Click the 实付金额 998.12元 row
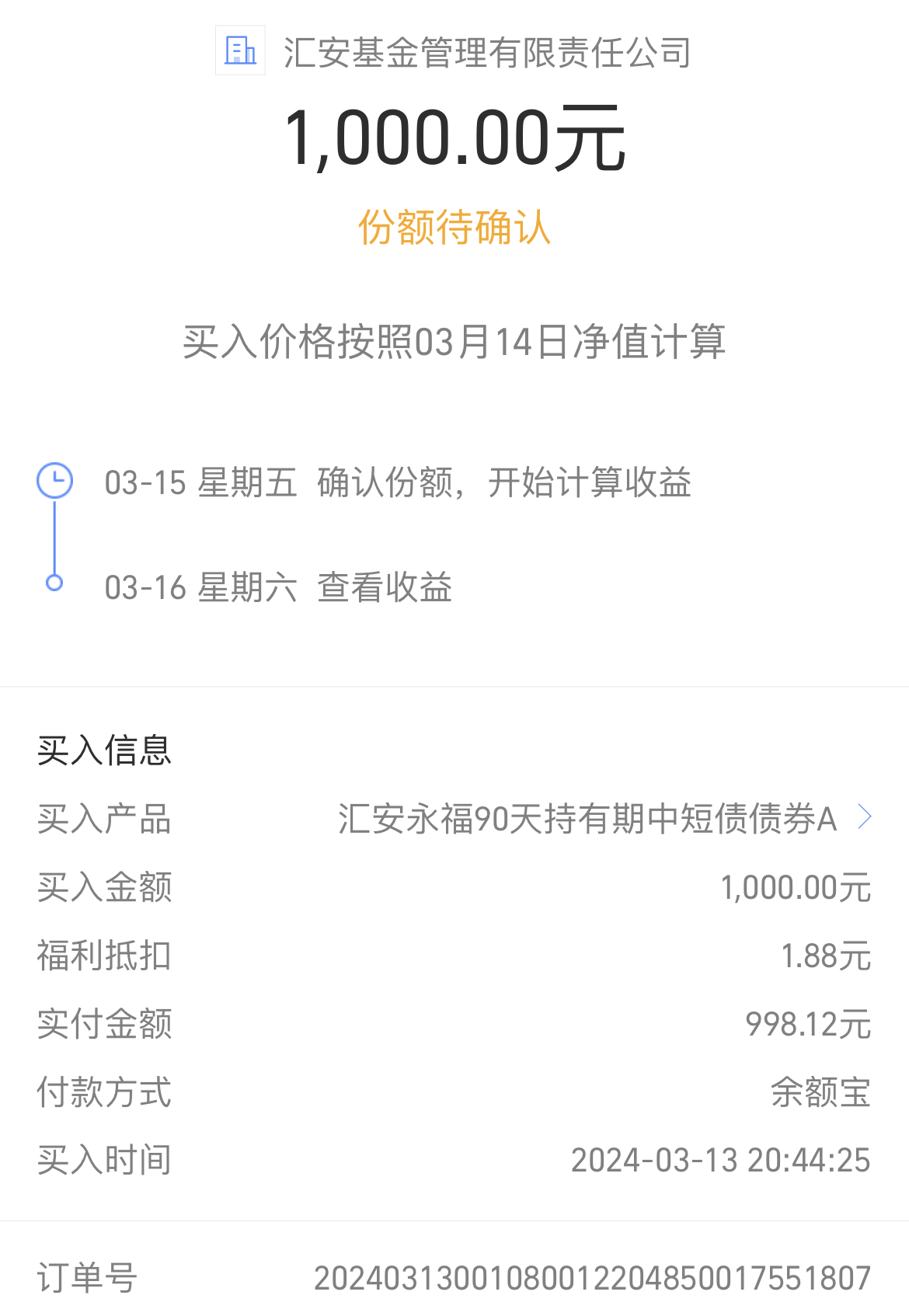 pos(454,1023)
